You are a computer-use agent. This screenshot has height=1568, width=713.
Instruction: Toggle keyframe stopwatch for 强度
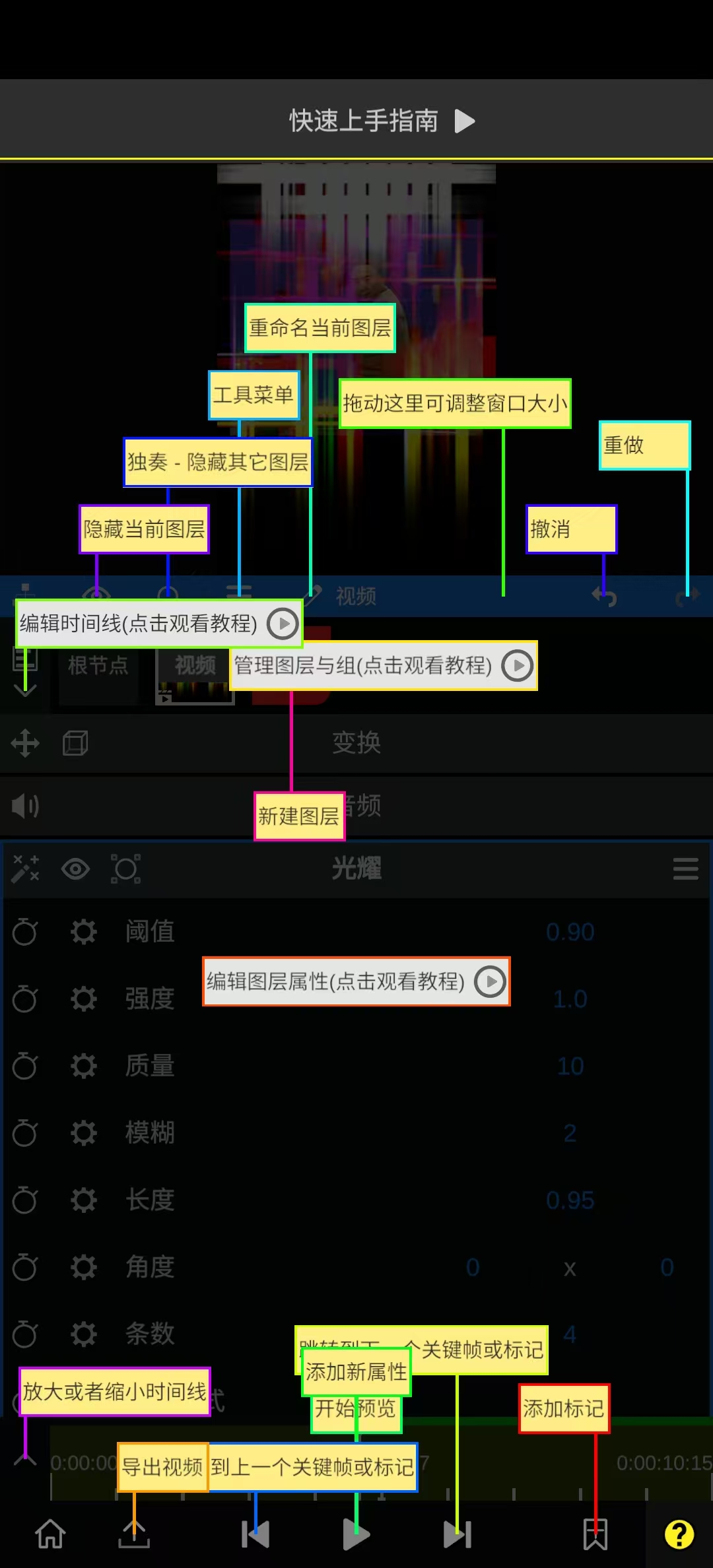[25, 998]
